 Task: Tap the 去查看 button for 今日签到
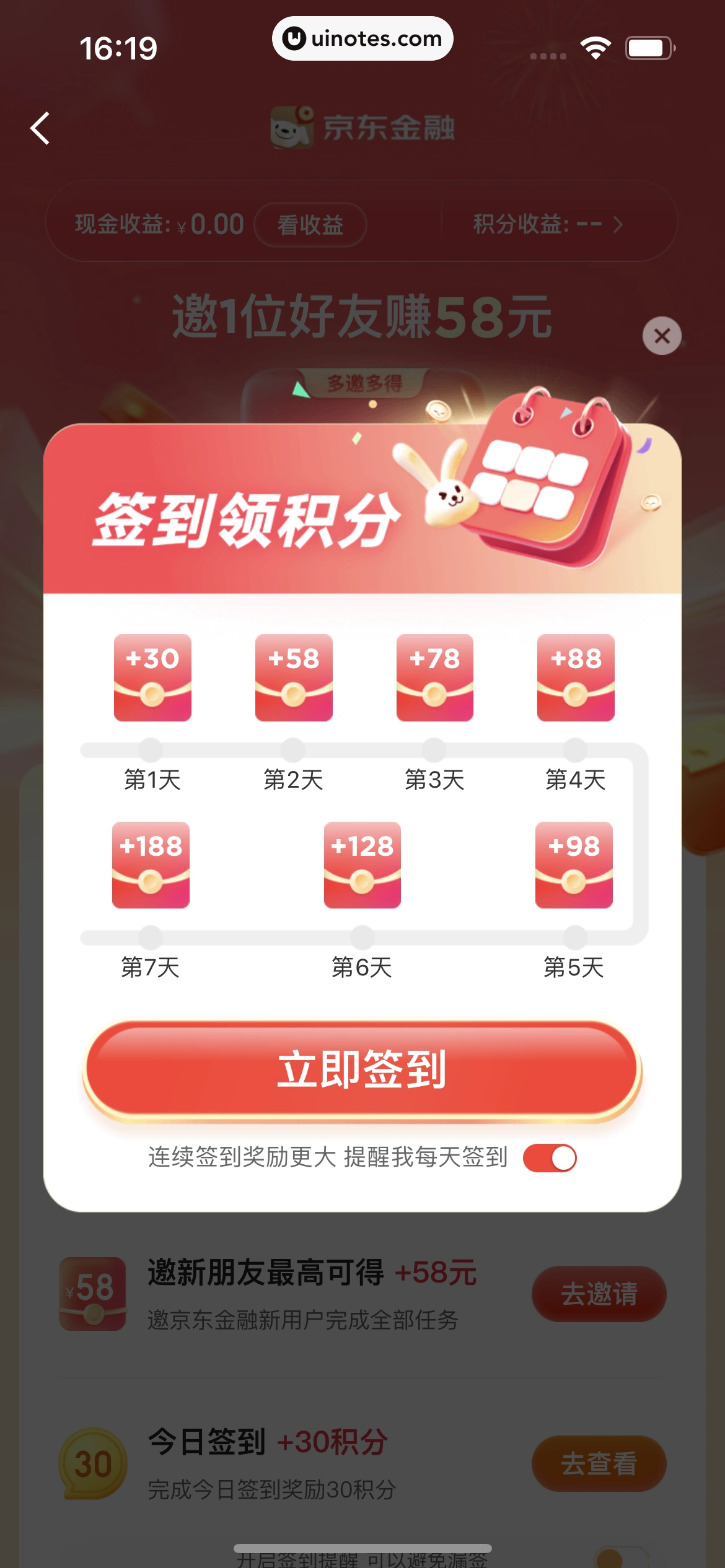(x=599, y=1463)
